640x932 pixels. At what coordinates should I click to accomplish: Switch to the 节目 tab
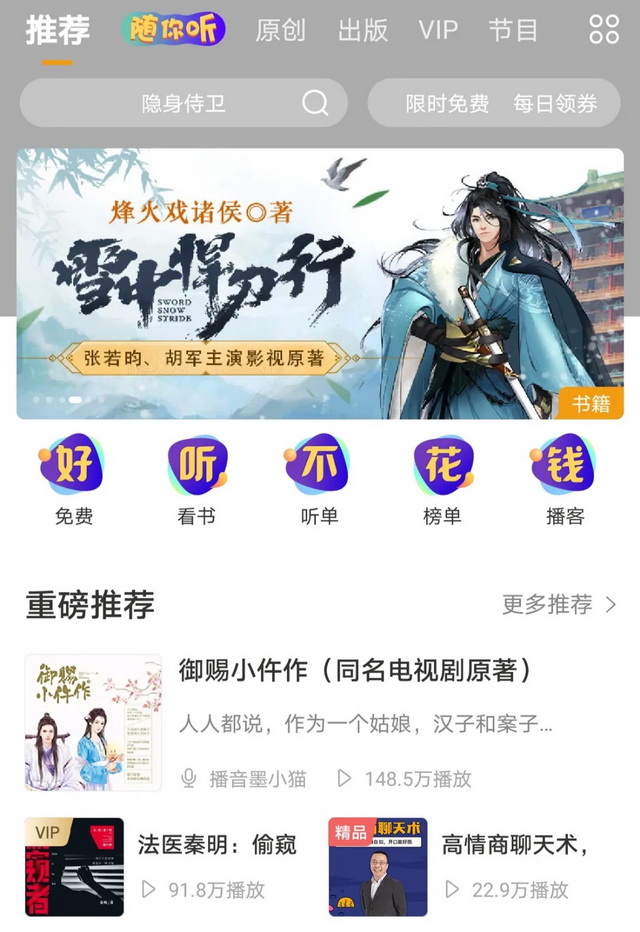point(514,30)
